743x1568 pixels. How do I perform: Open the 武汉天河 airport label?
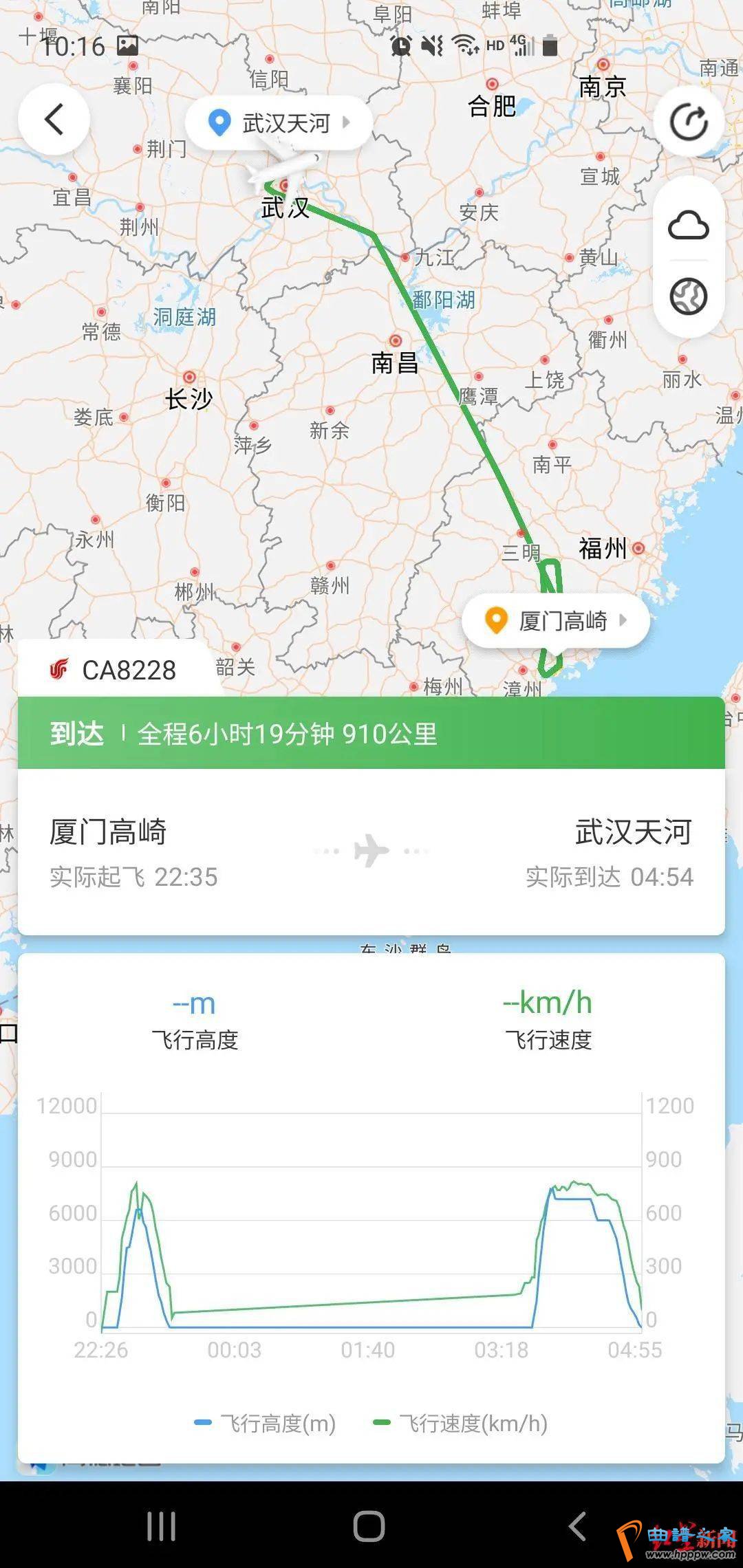[279, 124]
